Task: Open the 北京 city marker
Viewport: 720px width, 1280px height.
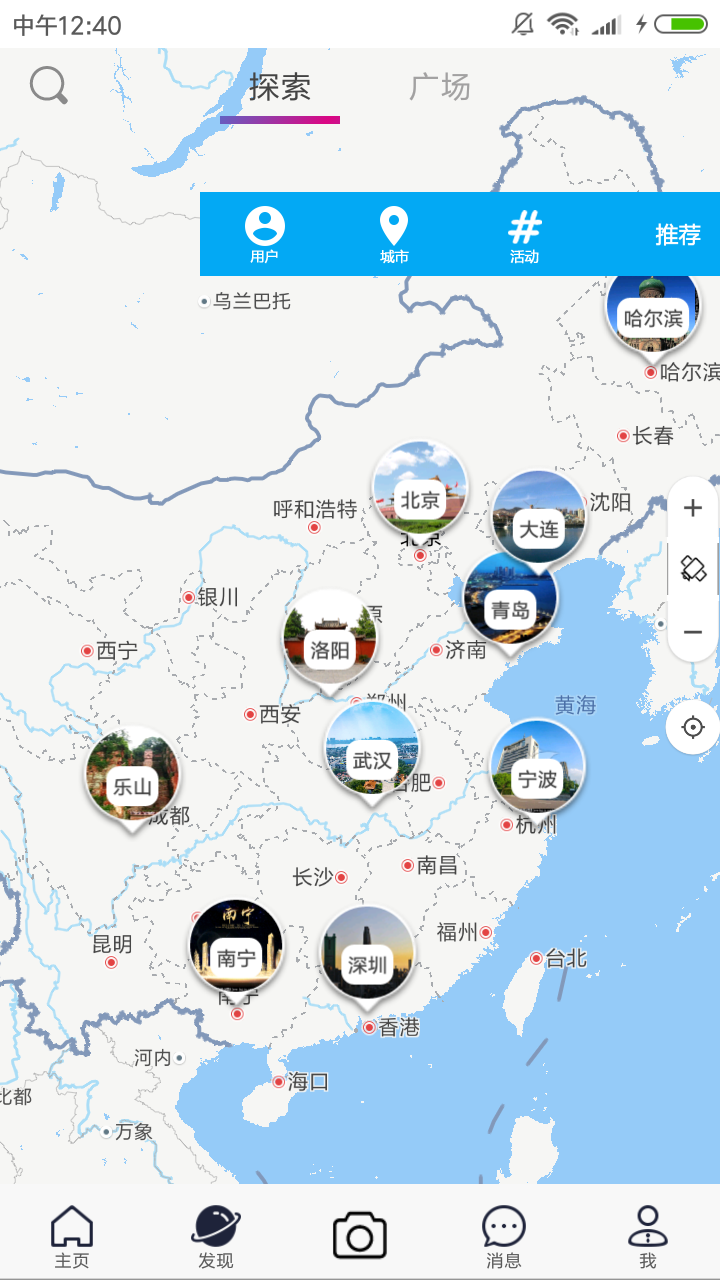Action: tap(420, 491)
